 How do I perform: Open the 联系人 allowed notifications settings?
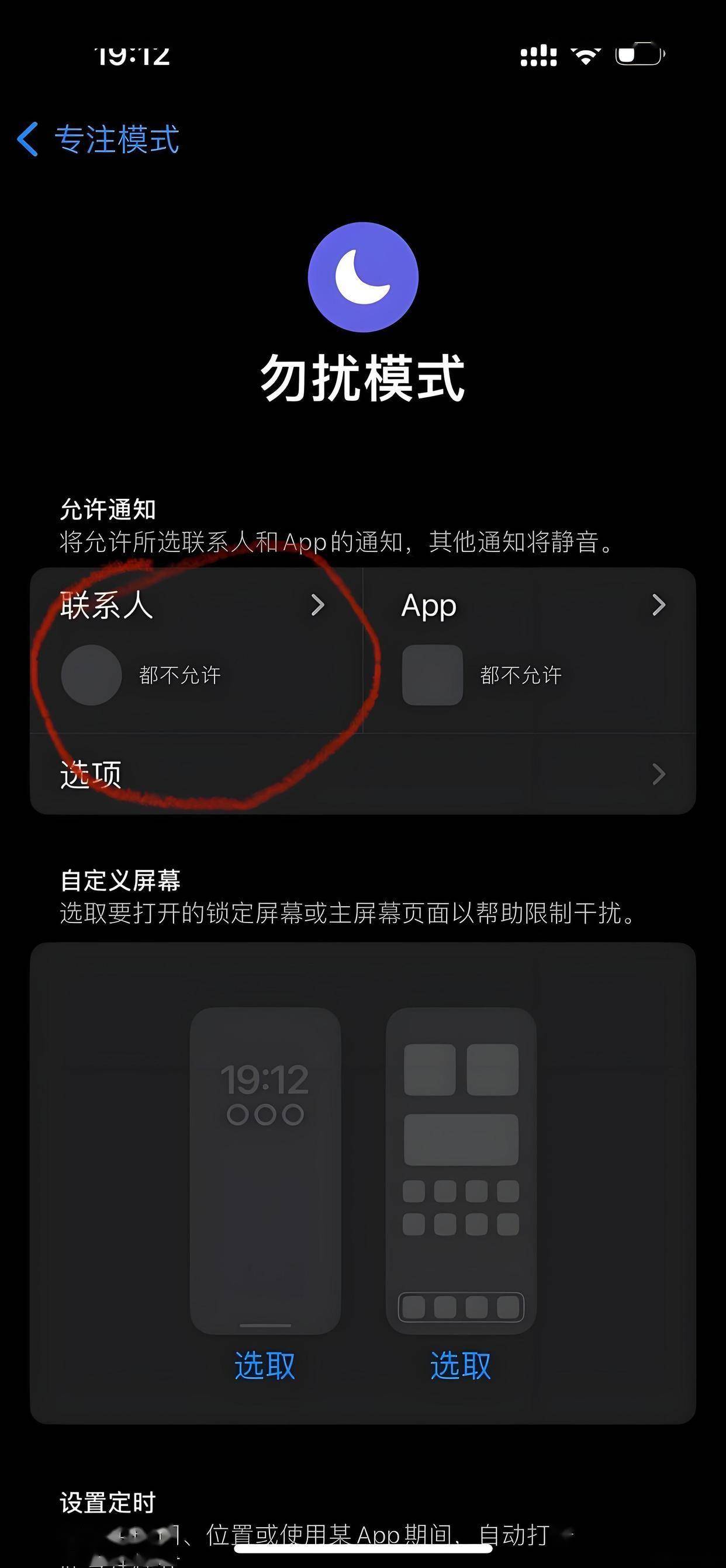183,606
